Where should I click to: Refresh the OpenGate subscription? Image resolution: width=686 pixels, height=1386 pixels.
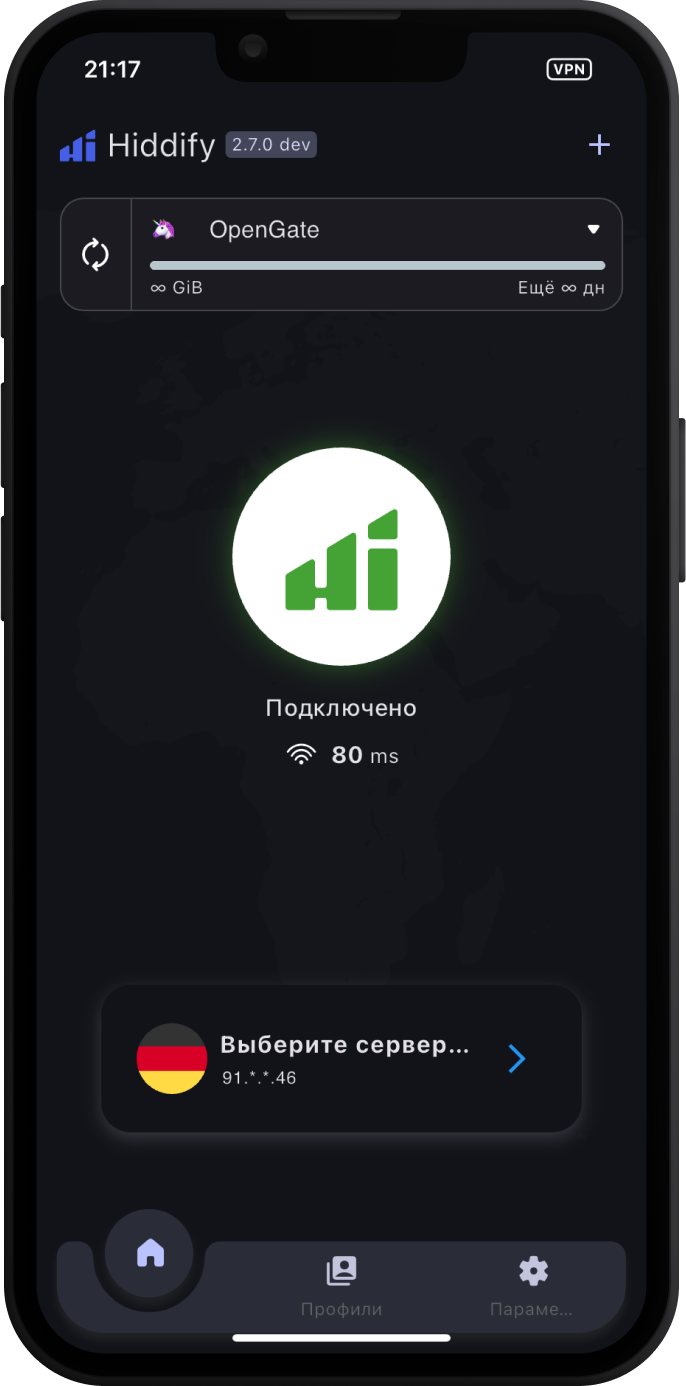click(x=96, y=254)
